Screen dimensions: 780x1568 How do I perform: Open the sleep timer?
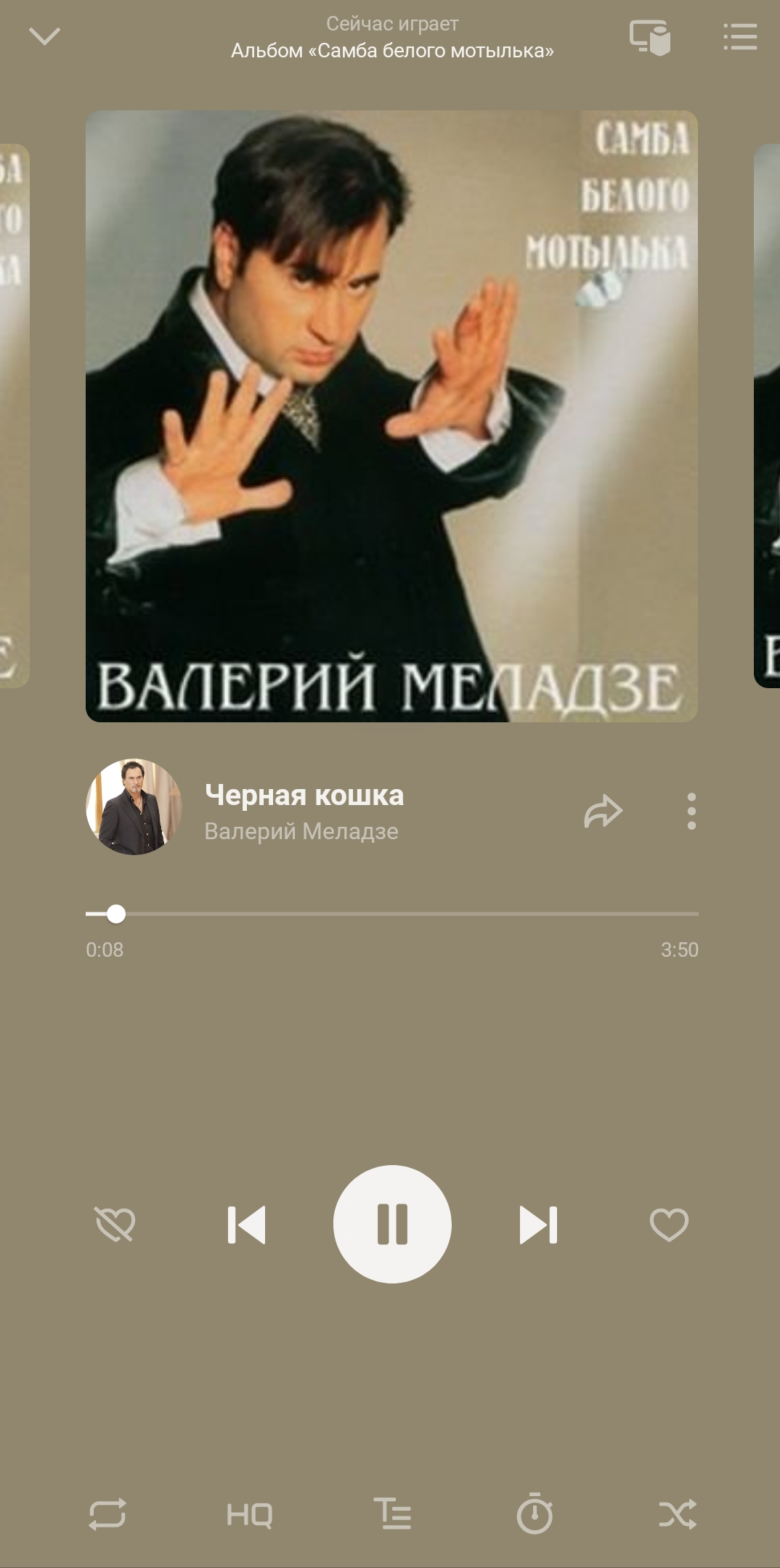coord(535,1514)
